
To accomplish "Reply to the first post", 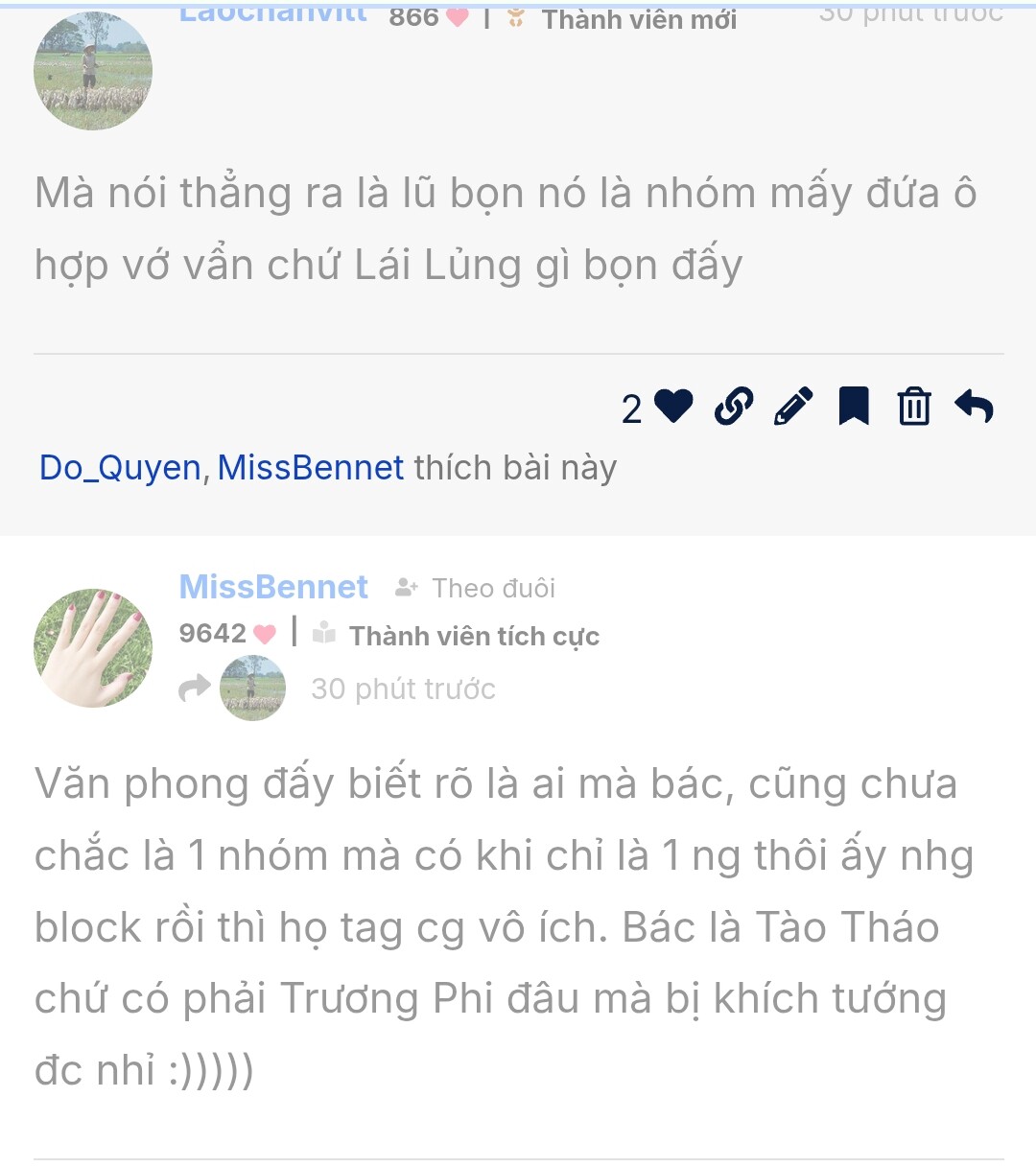I will pos(974,407).
